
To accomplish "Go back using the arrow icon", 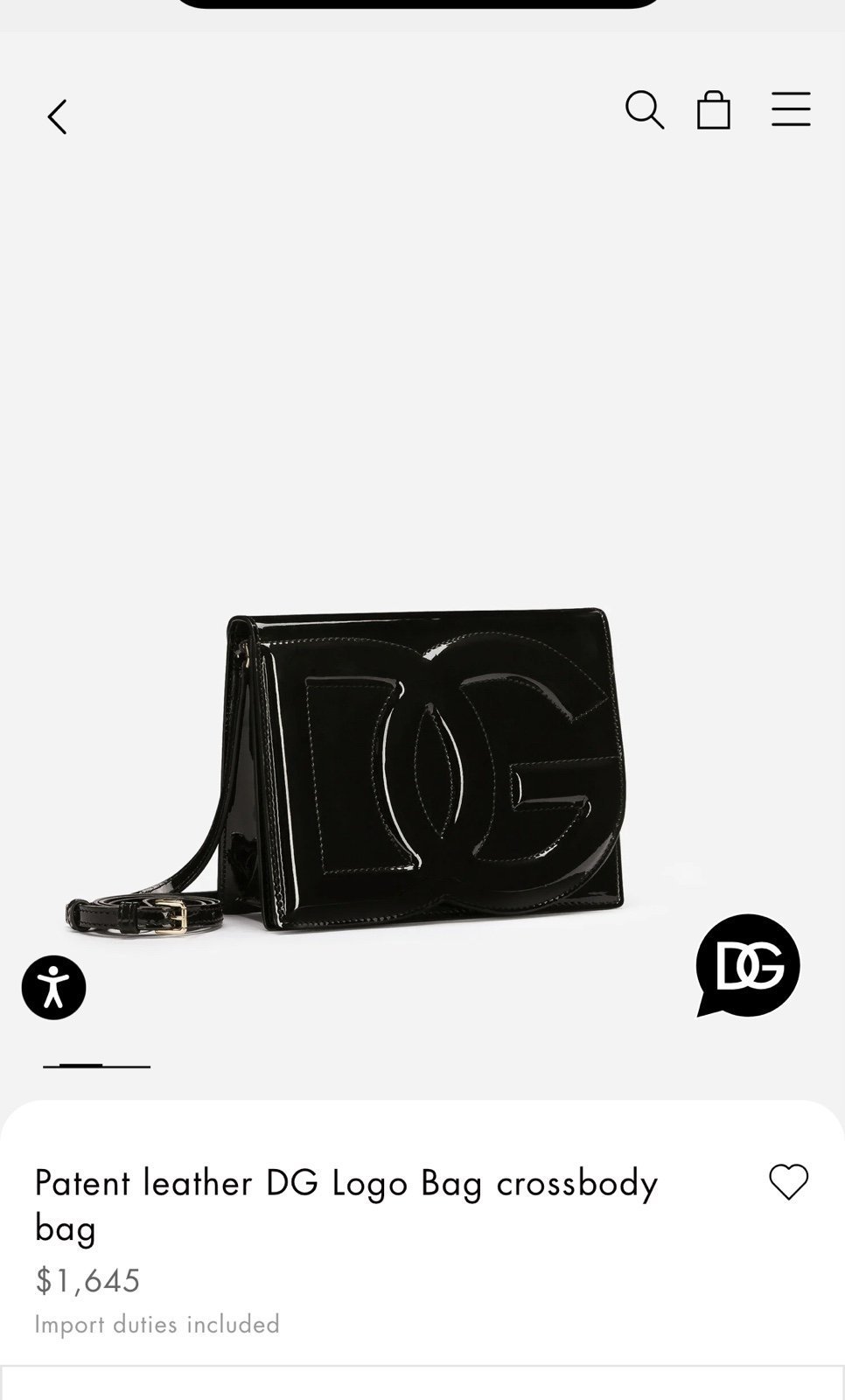I will [x=57, y=116].
